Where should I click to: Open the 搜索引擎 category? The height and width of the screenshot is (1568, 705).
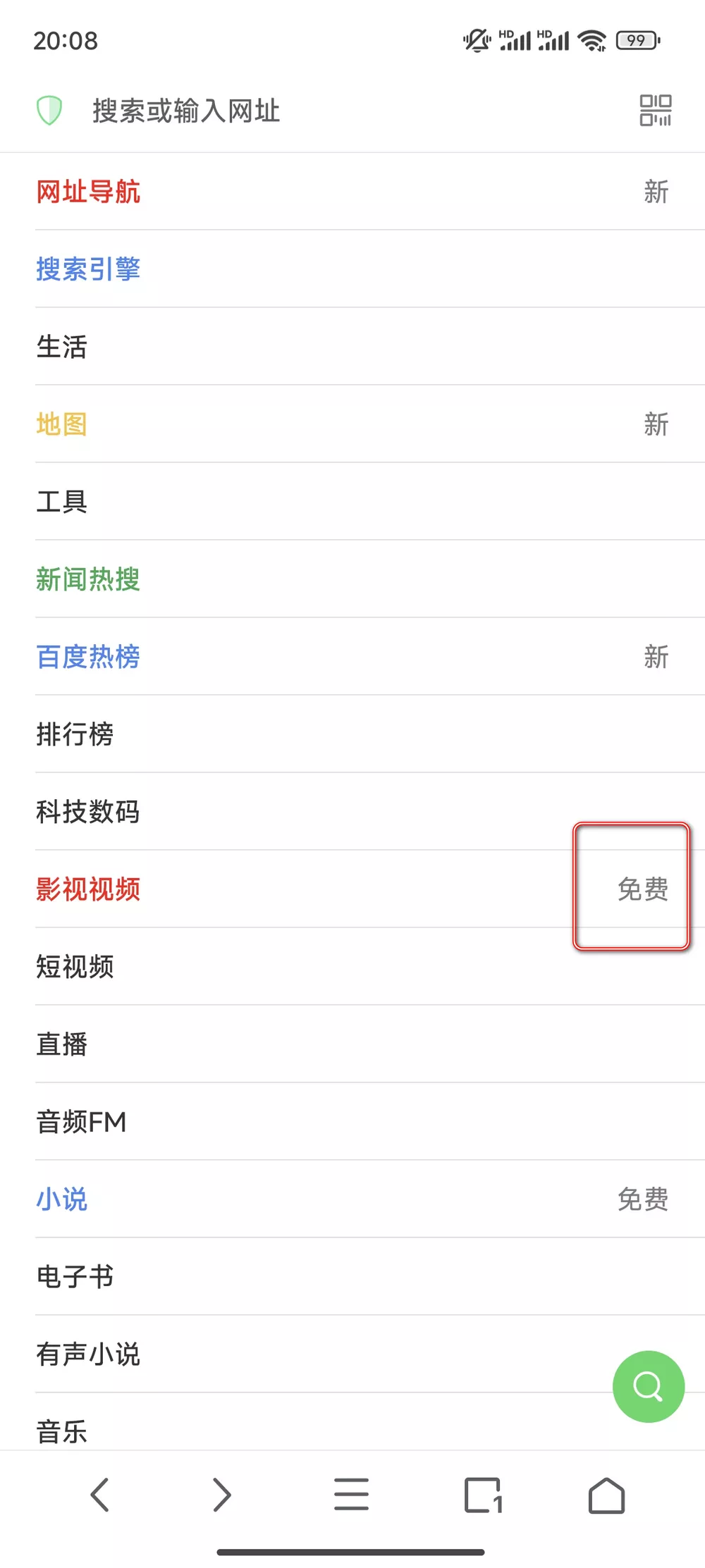click(x=88, y=269)
